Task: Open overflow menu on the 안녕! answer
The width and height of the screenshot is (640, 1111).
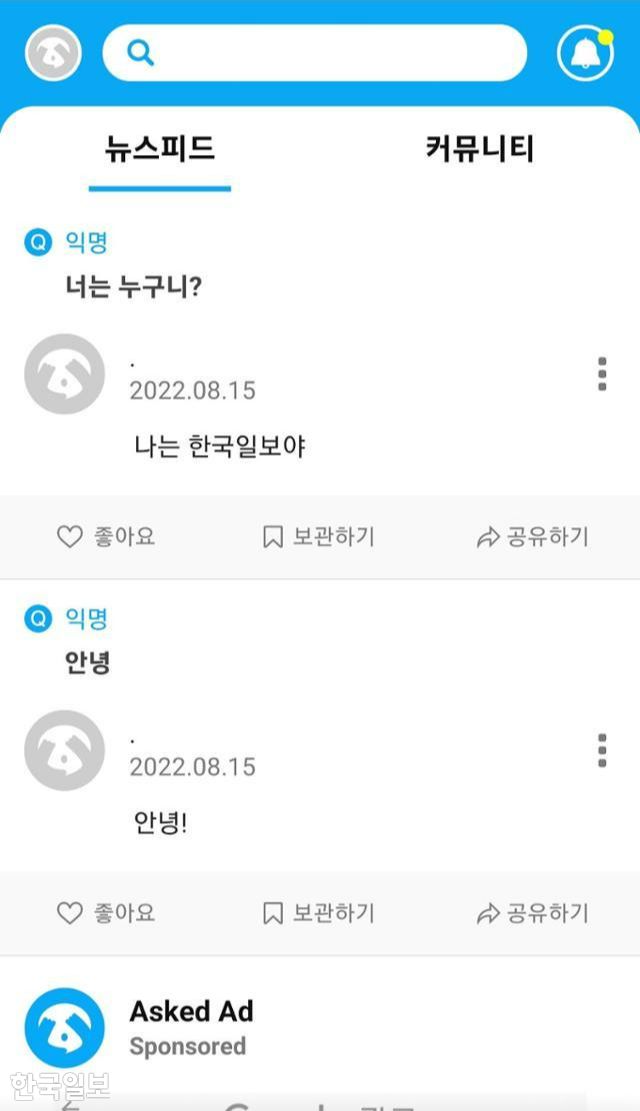Action: [x=601, y=750]
